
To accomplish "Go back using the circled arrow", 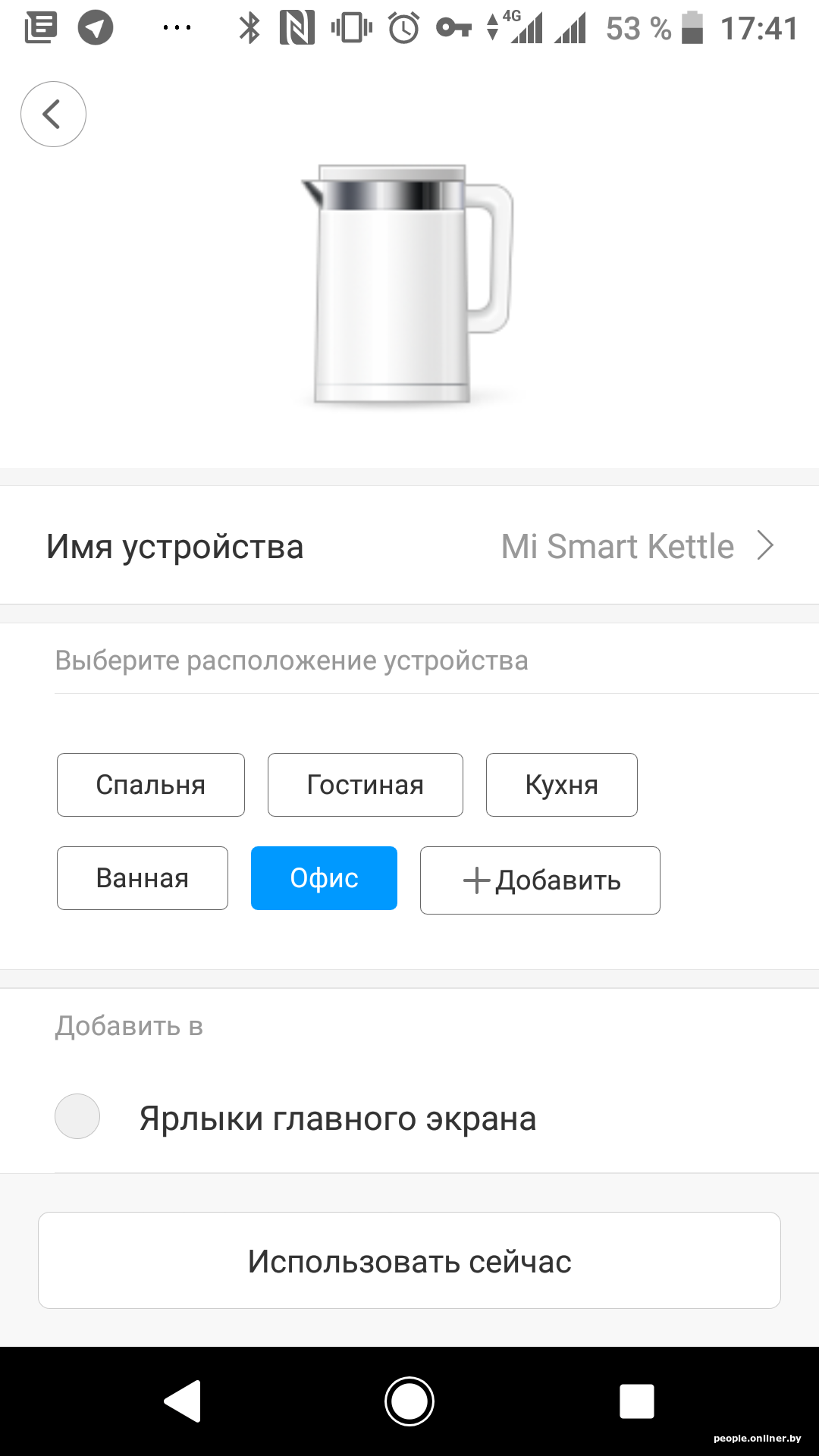I will click(x=53, y=115).
